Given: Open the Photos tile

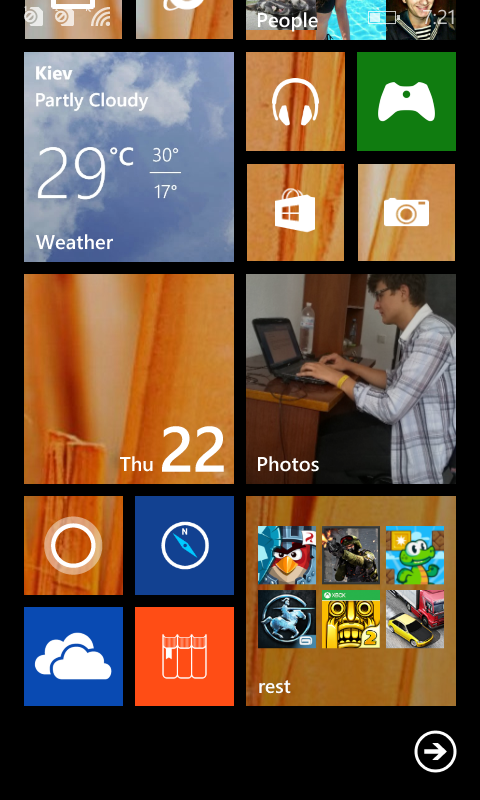Looking at the screenshot, I should click(x=351, y=379).
